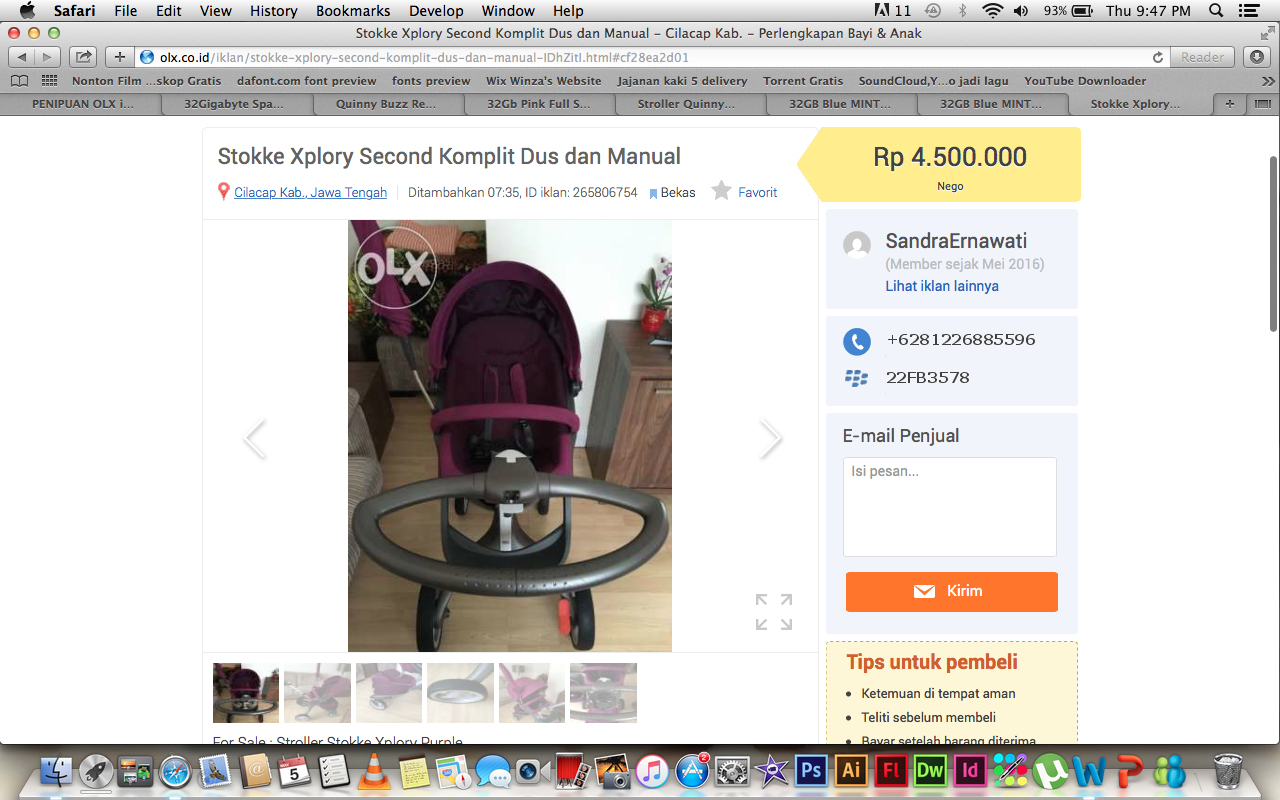The height and width of the screenshot is (800, 1280).
Task: Send the message with Kirim button
Action: point(951,591)
